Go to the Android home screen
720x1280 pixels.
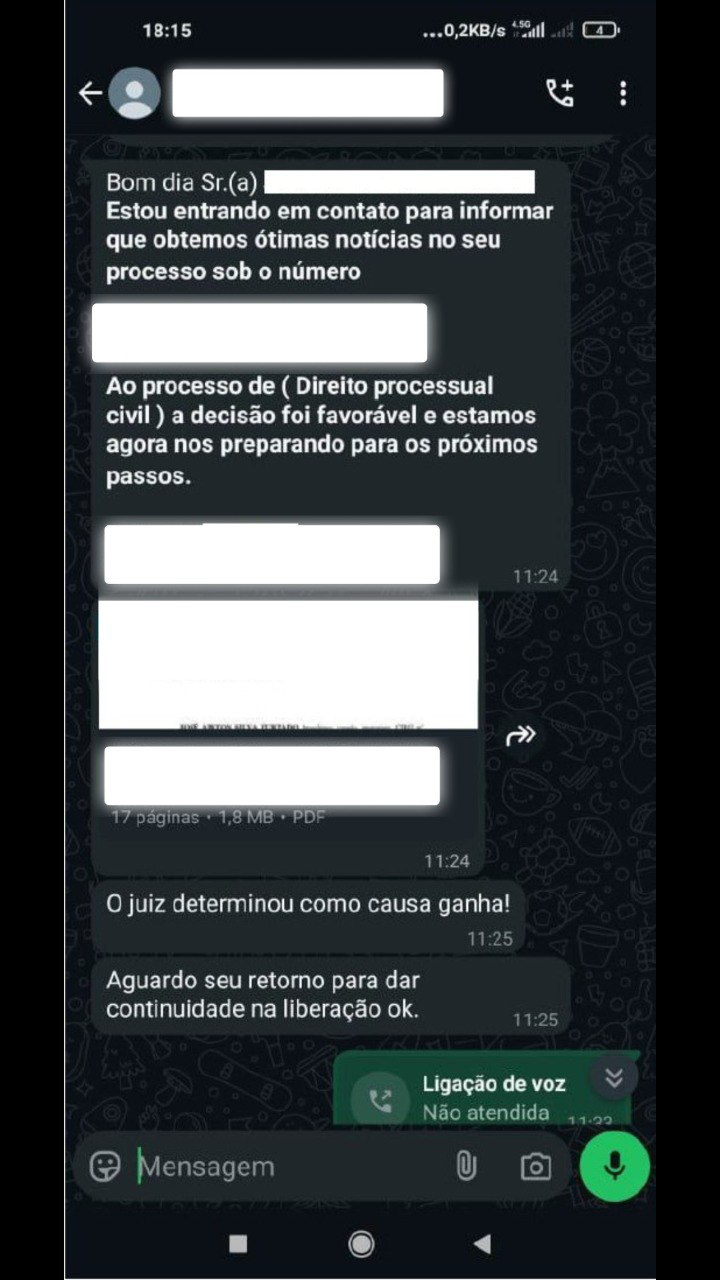[x=361, y=1243]
